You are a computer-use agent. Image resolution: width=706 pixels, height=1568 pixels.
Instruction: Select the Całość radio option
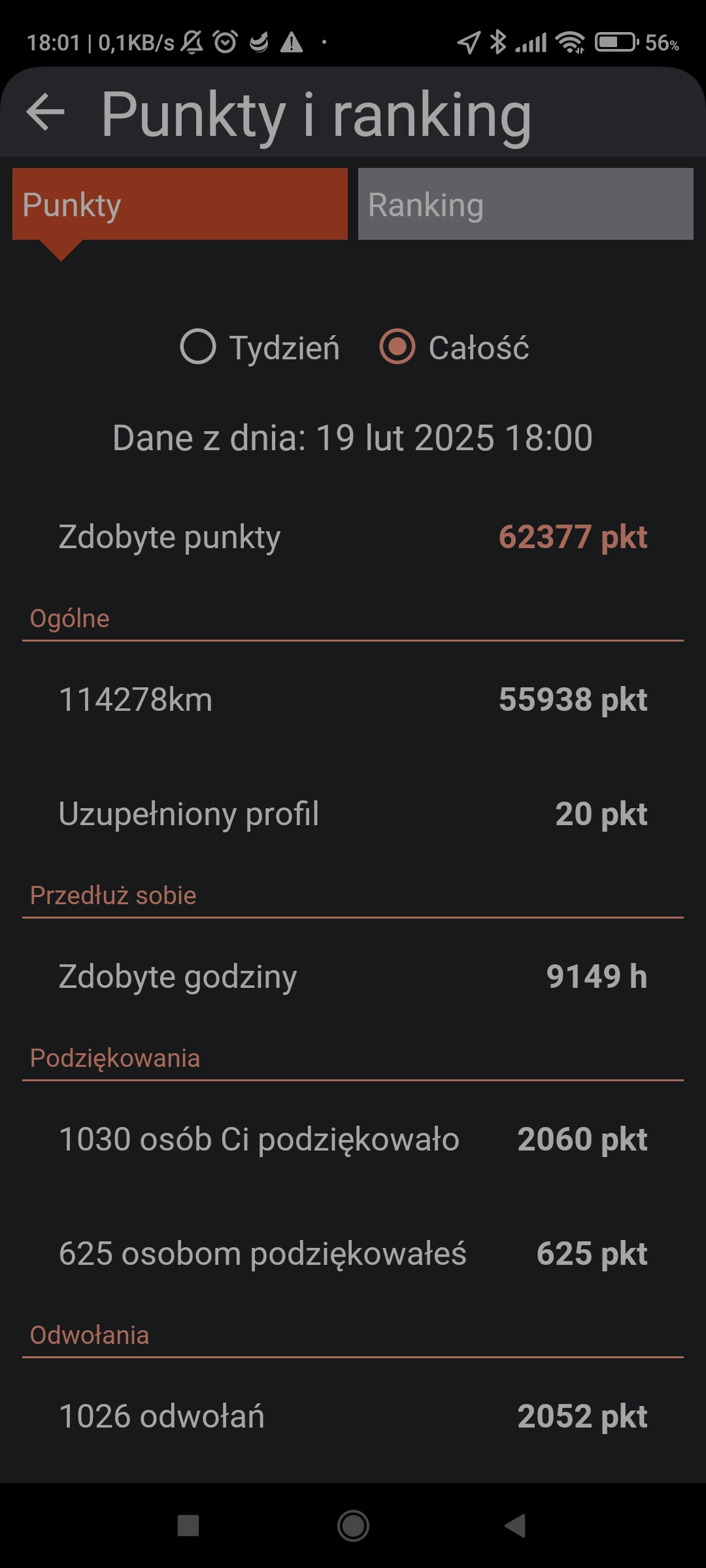click(x=454, y=347)
